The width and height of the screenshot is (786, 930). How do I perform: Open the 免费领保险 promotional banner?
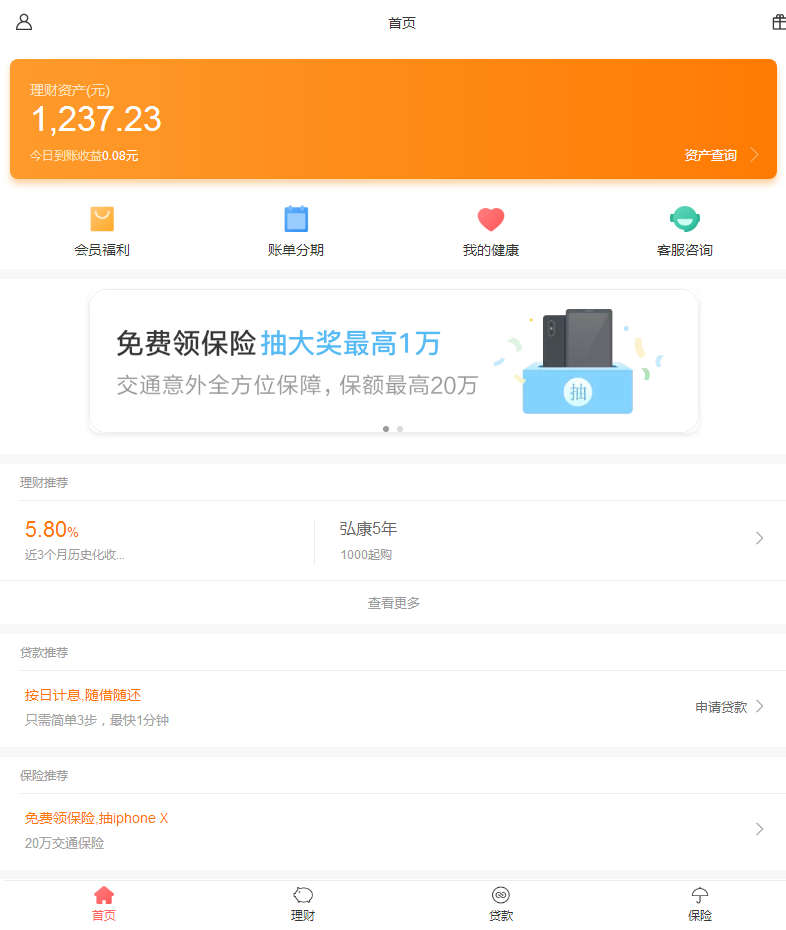(x=393, y=361)
